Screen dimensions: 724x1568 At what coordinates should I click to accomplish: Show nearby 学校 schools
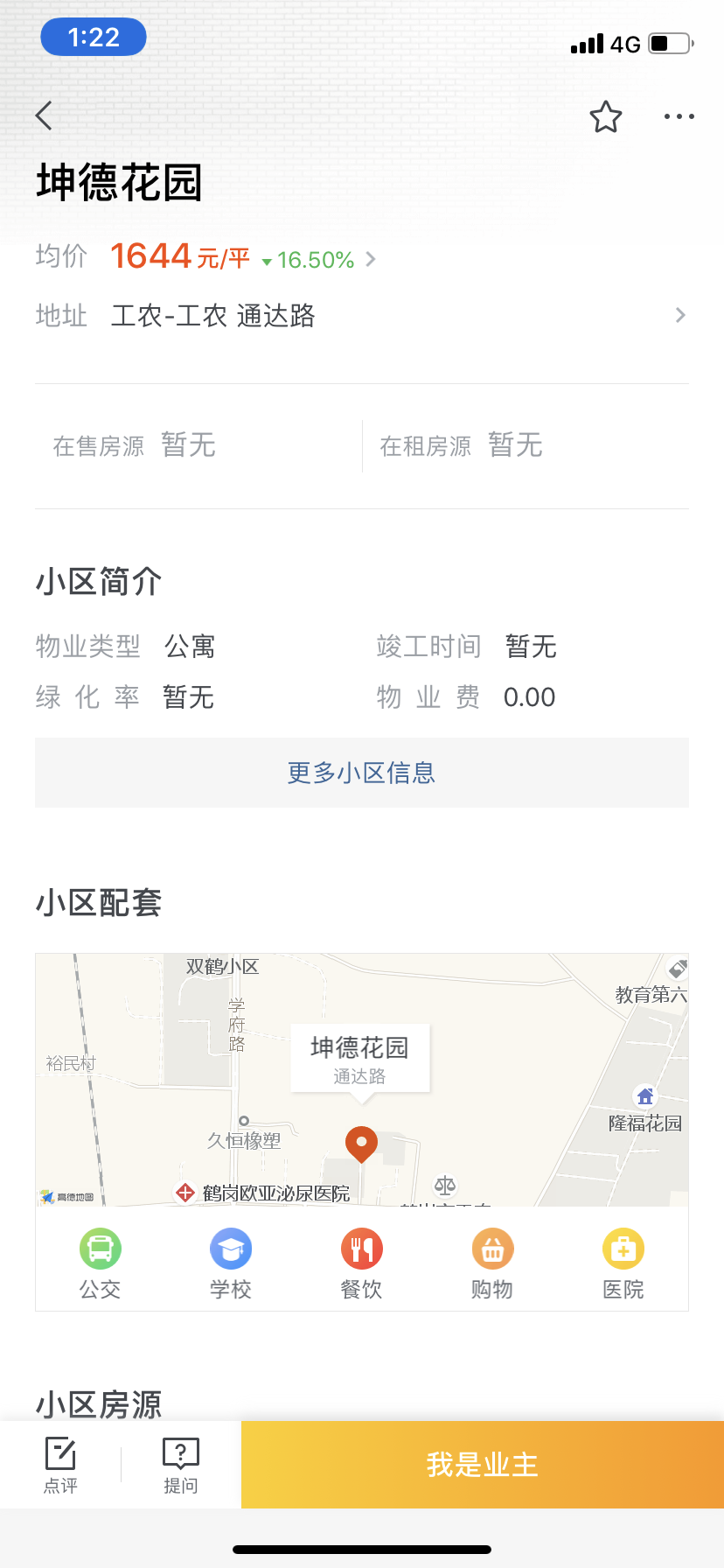pyautogui.click(x=231, y=1263)
